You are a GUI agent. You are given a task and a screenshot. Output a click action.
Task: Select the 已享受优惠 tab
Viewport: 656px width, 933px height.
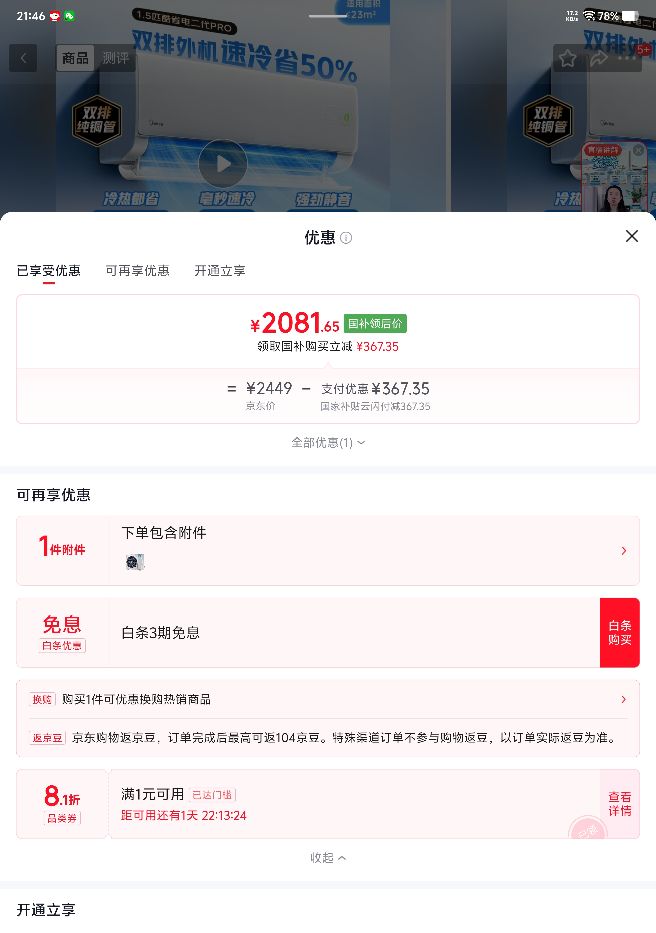click(48, 271)
